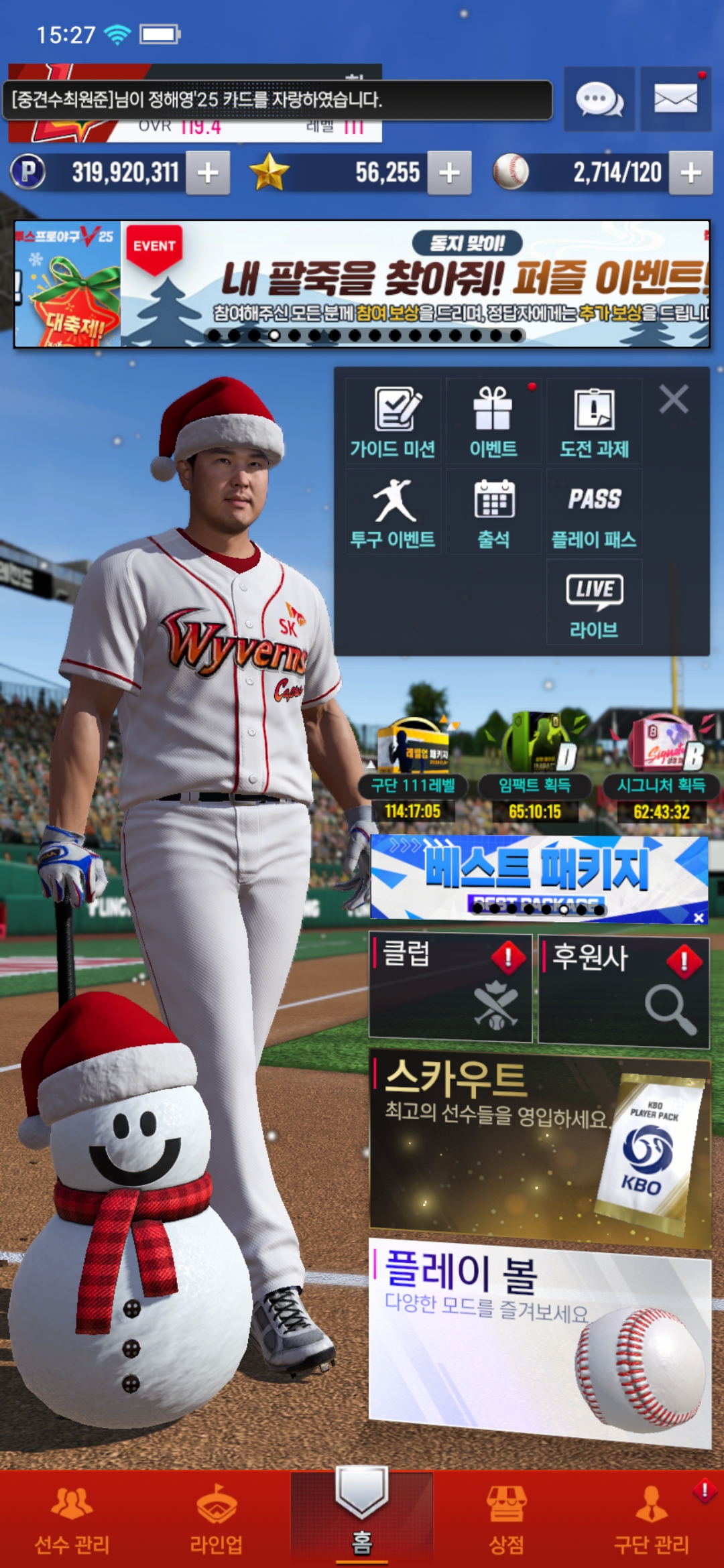724x1568 pixels.
Task: Open the puzzle event banner
Action: pos(416,284)
